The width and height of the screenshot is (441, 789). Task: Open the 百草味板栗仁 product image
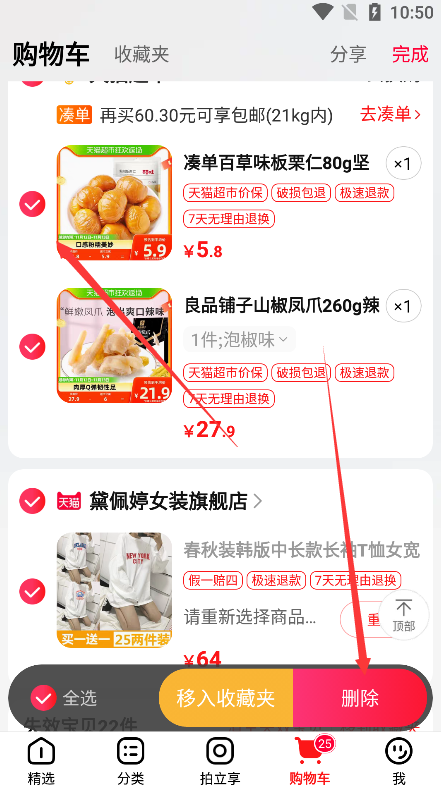(x=114, y=203)
